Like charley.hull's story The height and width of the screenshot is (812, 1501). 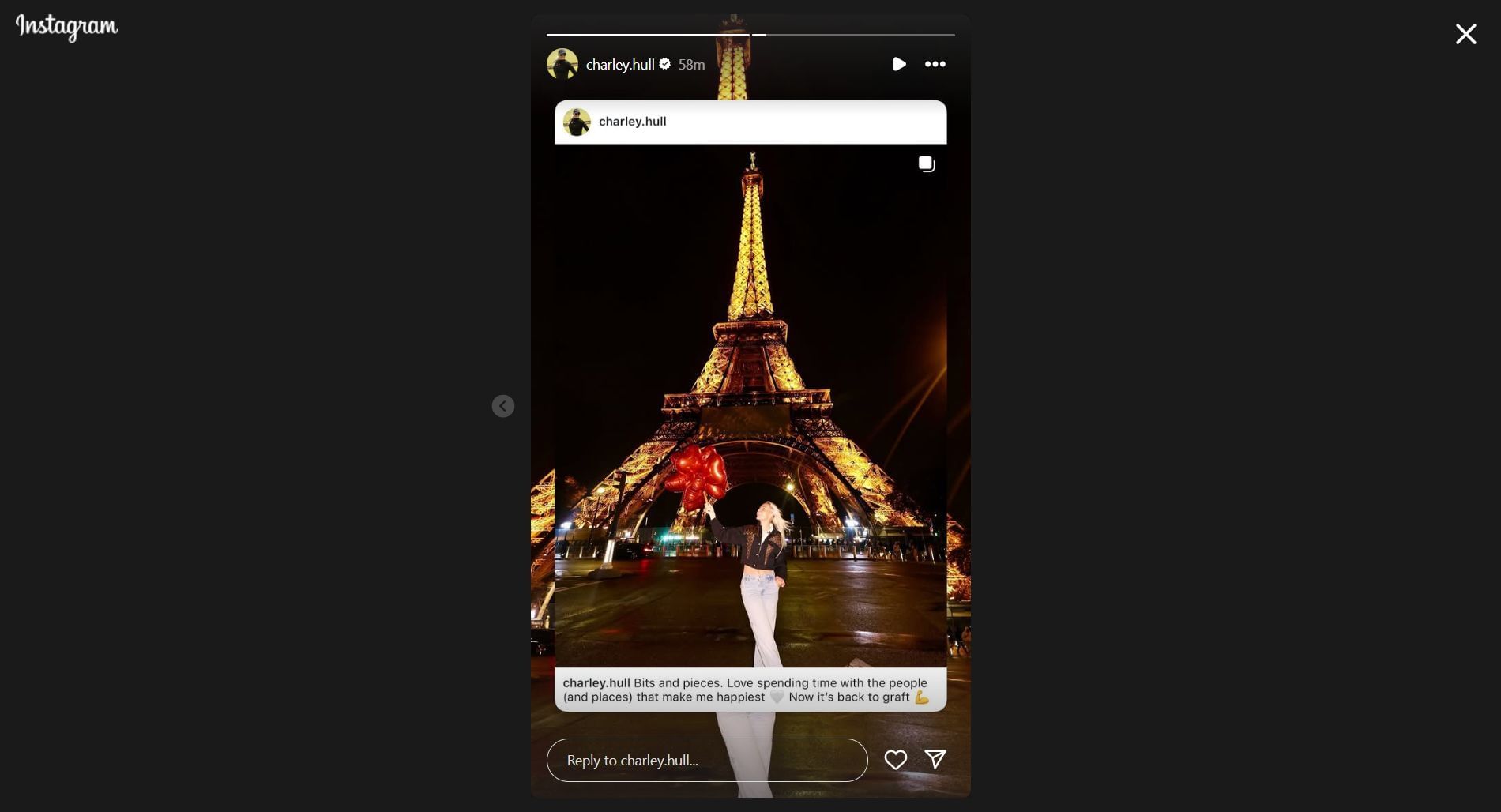pyautogui.click(x=895, y=760)
